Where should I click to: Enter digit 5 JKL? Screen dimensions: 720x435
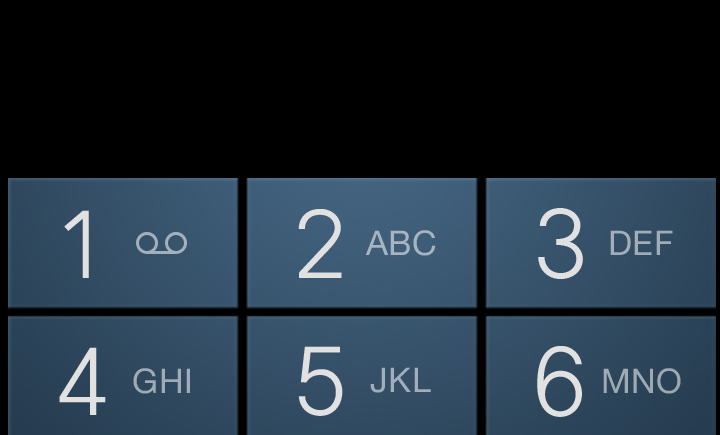tap(362, 377)
